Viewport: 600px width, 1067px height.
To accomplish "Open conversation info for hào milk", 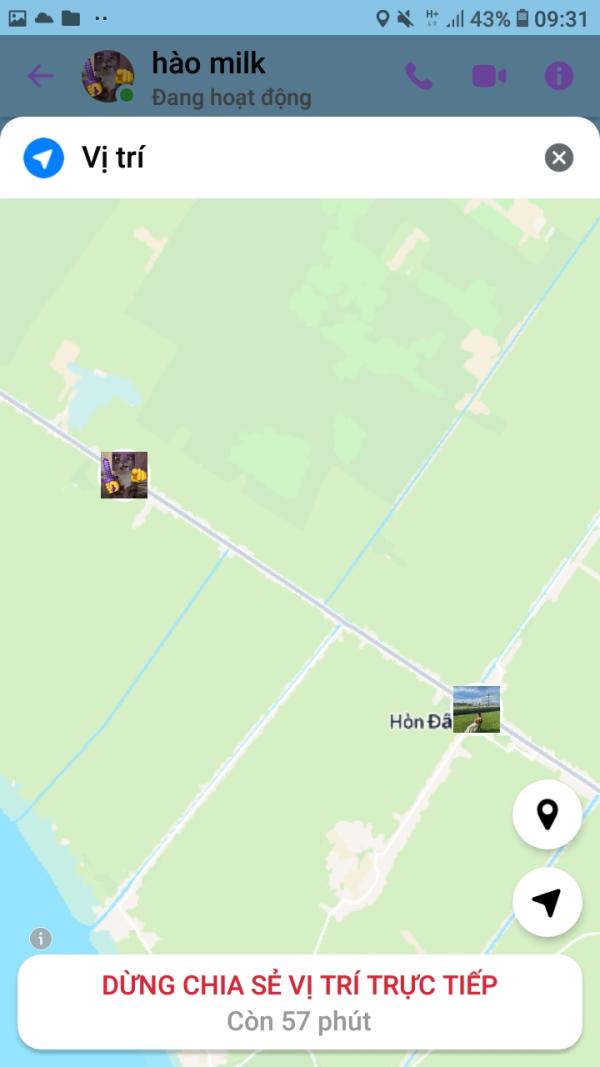I will coord(559,76).
